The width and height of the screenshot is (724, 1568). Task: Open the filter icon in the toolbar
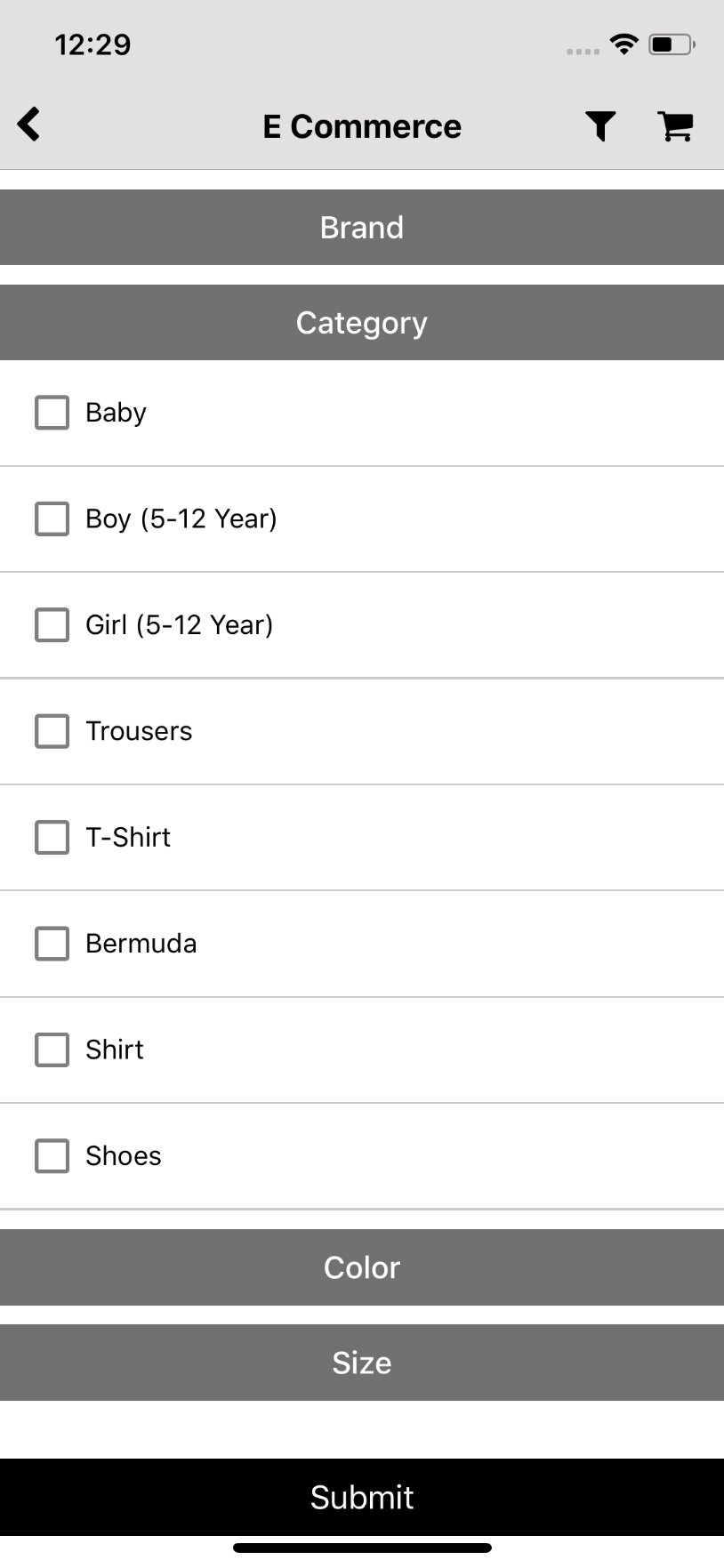click(x=599, y=125)
